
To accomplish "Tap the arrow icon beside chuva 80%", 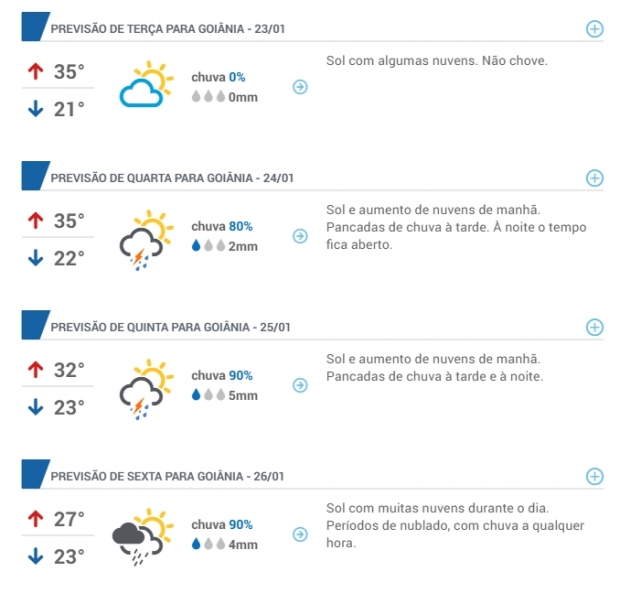I will [299, 236].
